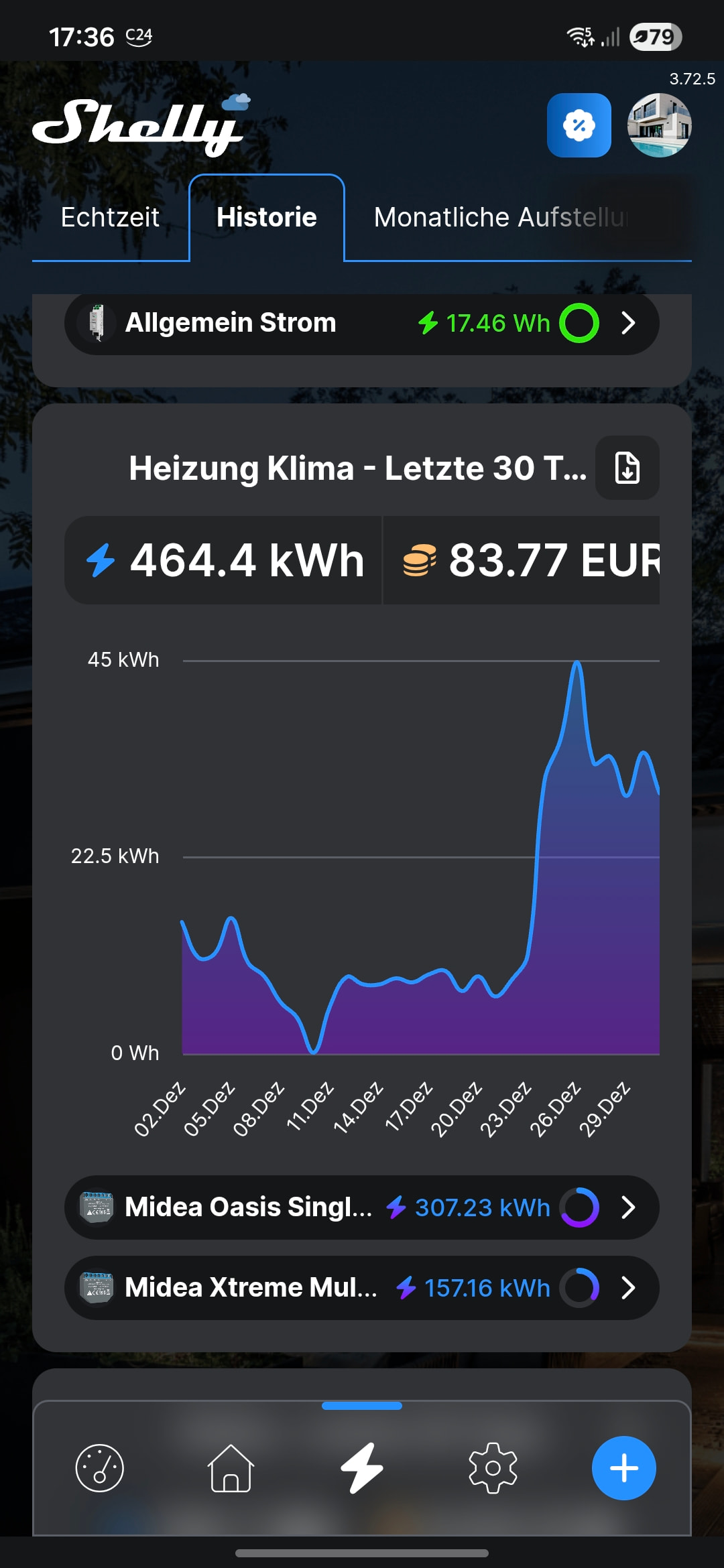
Task: Switch to the Echtzeit tab
Action: pyautogui.click(x=110, y=217)
